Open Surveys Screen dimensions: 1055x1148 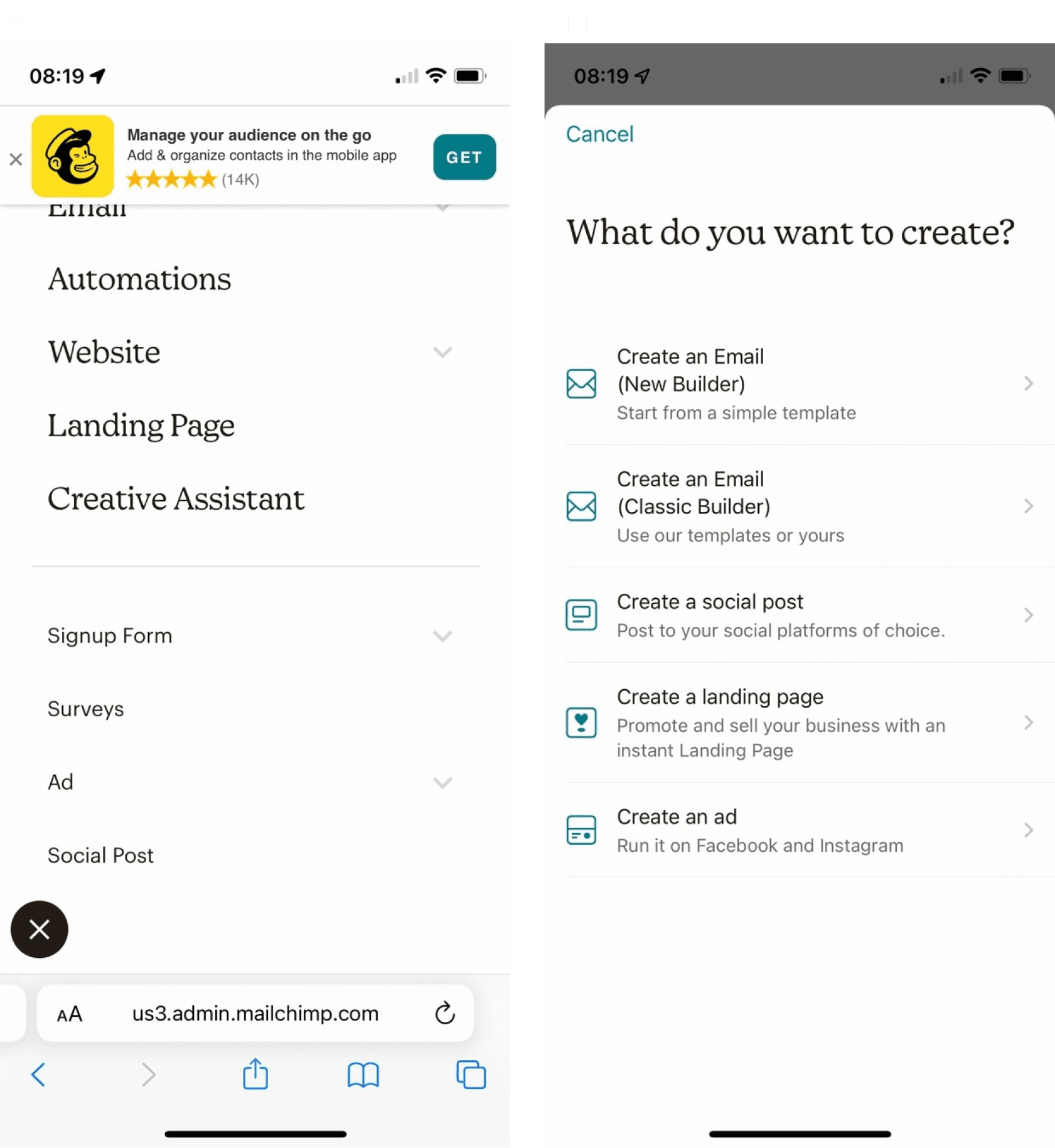(86, 709)
